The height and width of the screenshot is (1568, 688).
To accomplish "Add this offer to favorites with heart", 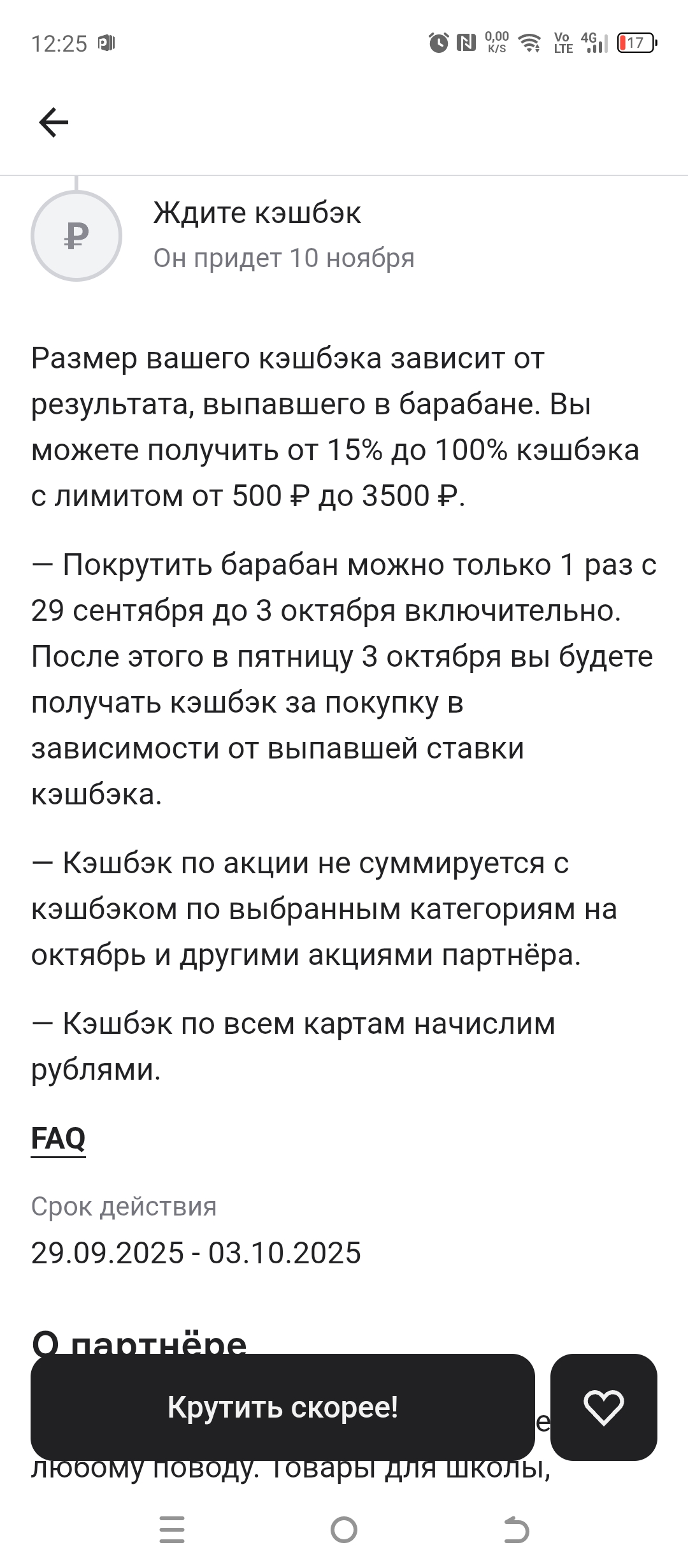I will (x=603, y=1407).
